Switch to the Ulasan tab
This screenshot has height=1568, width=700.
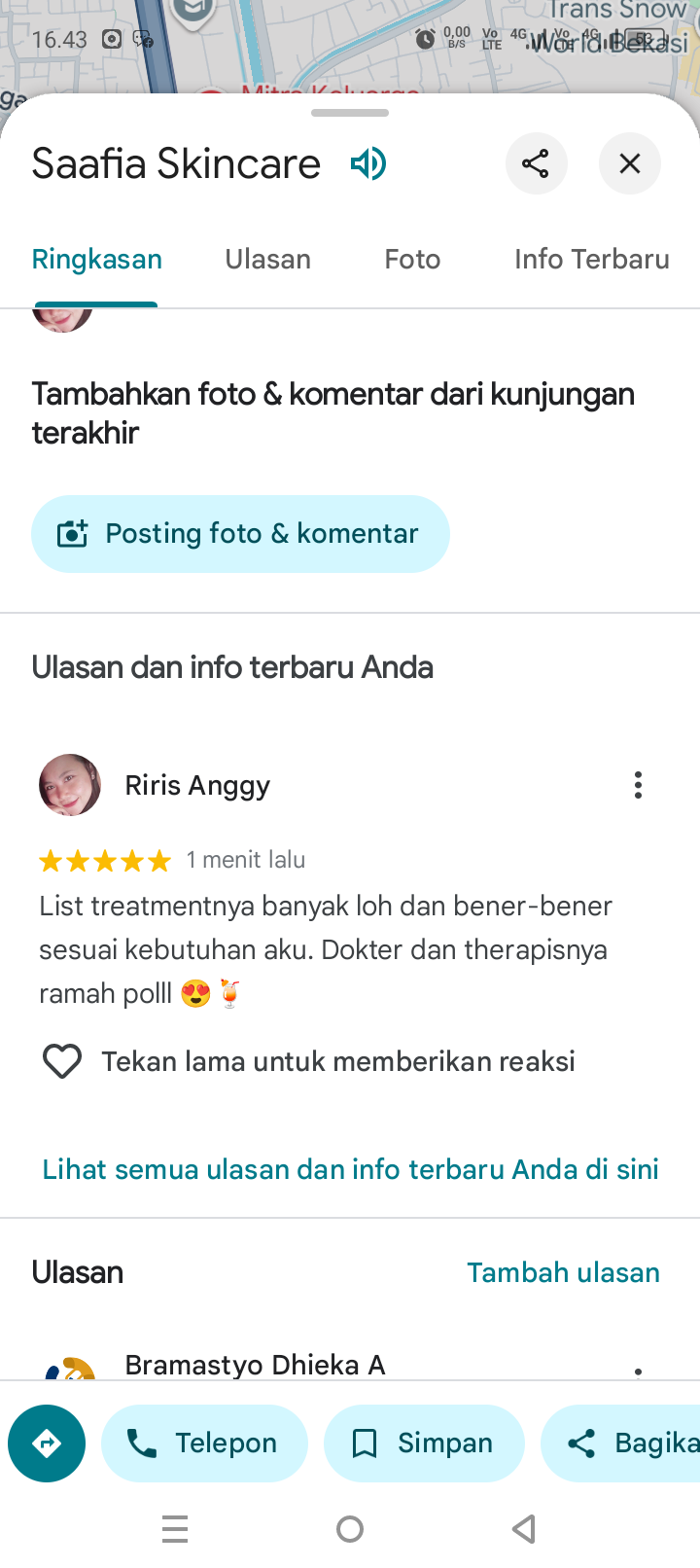tap(268, 260)
